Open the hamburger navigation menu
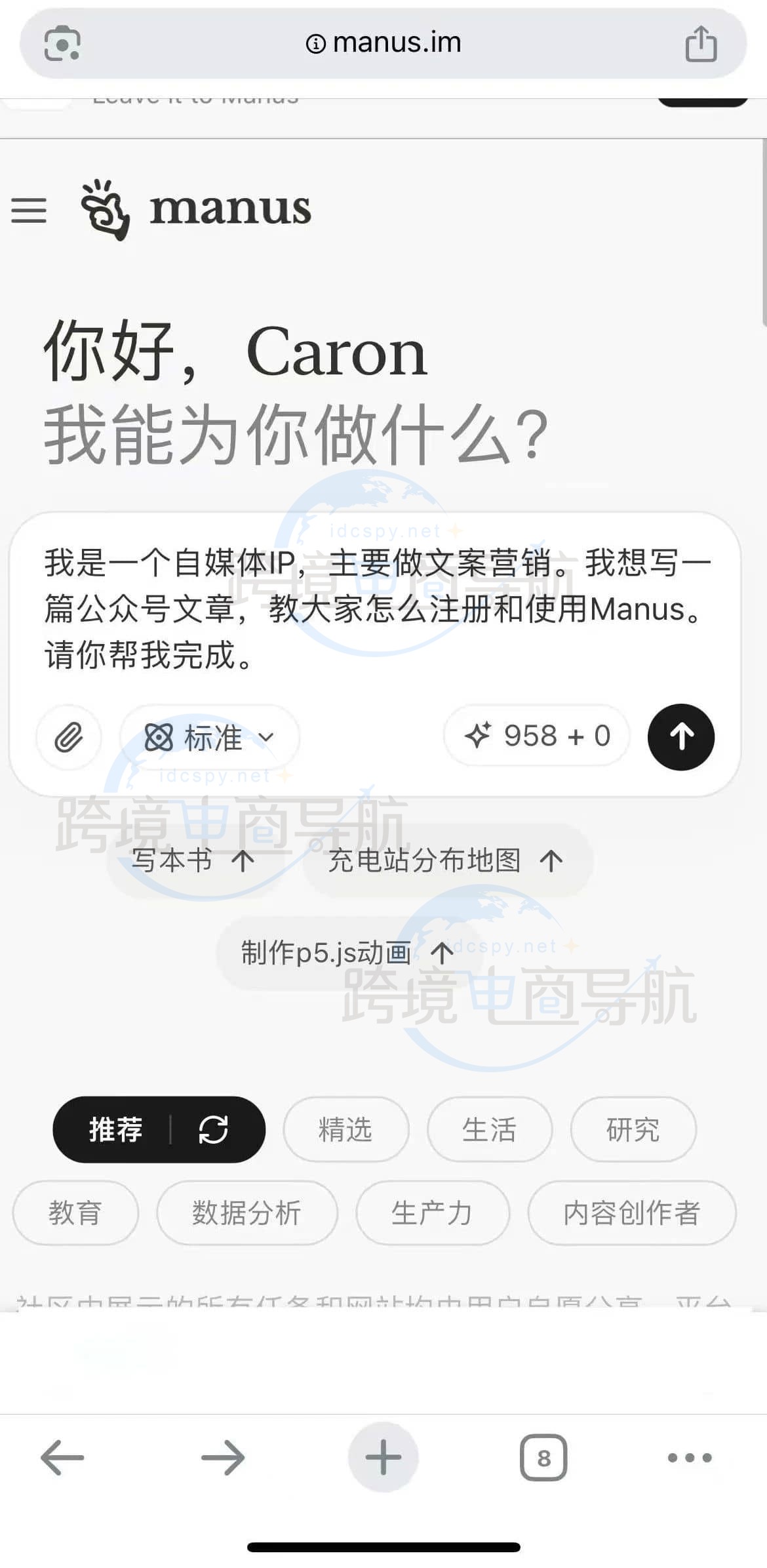Viewport: 767px width, 1568px height. (x=29, y=211)
